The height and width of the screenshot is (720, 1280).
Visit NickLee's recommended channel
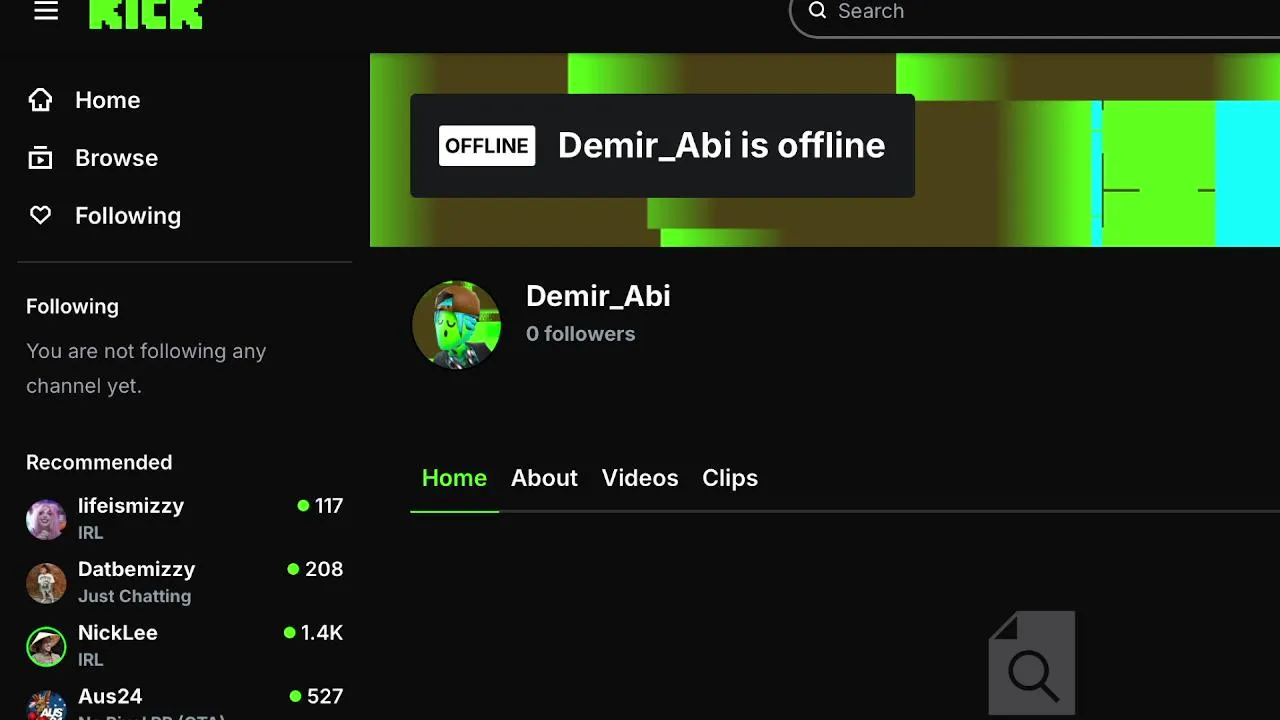[118, 633]
